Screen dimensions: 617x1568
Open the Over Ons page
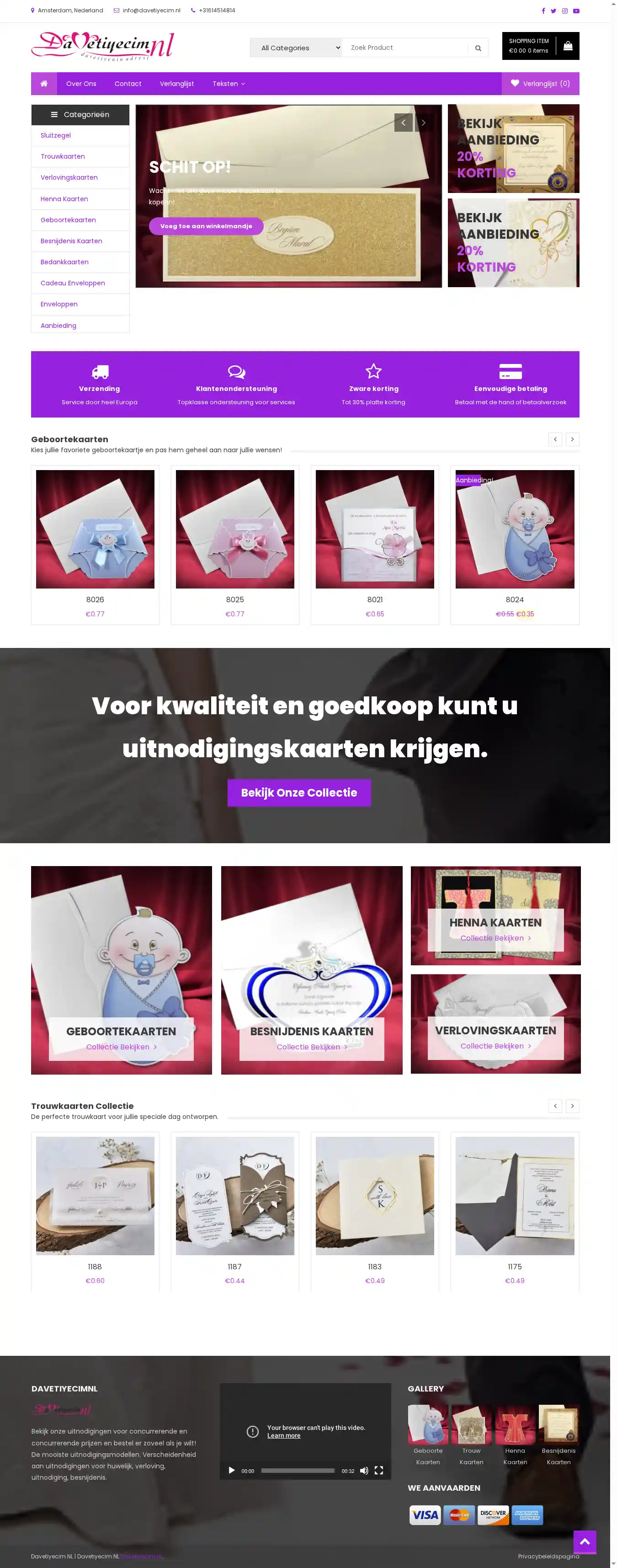click(81, 83)
